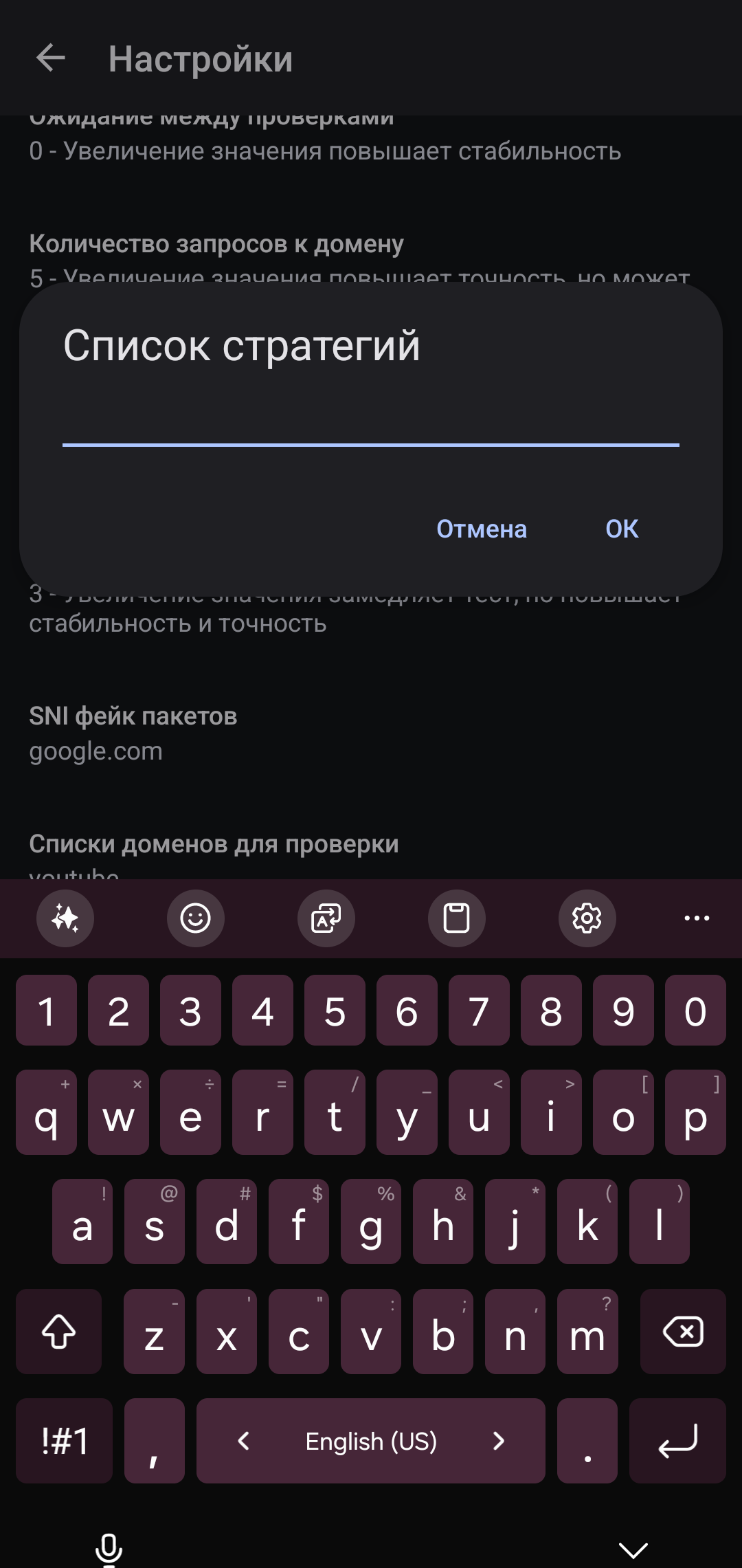Tap the backspace key

click(683, 1332)
